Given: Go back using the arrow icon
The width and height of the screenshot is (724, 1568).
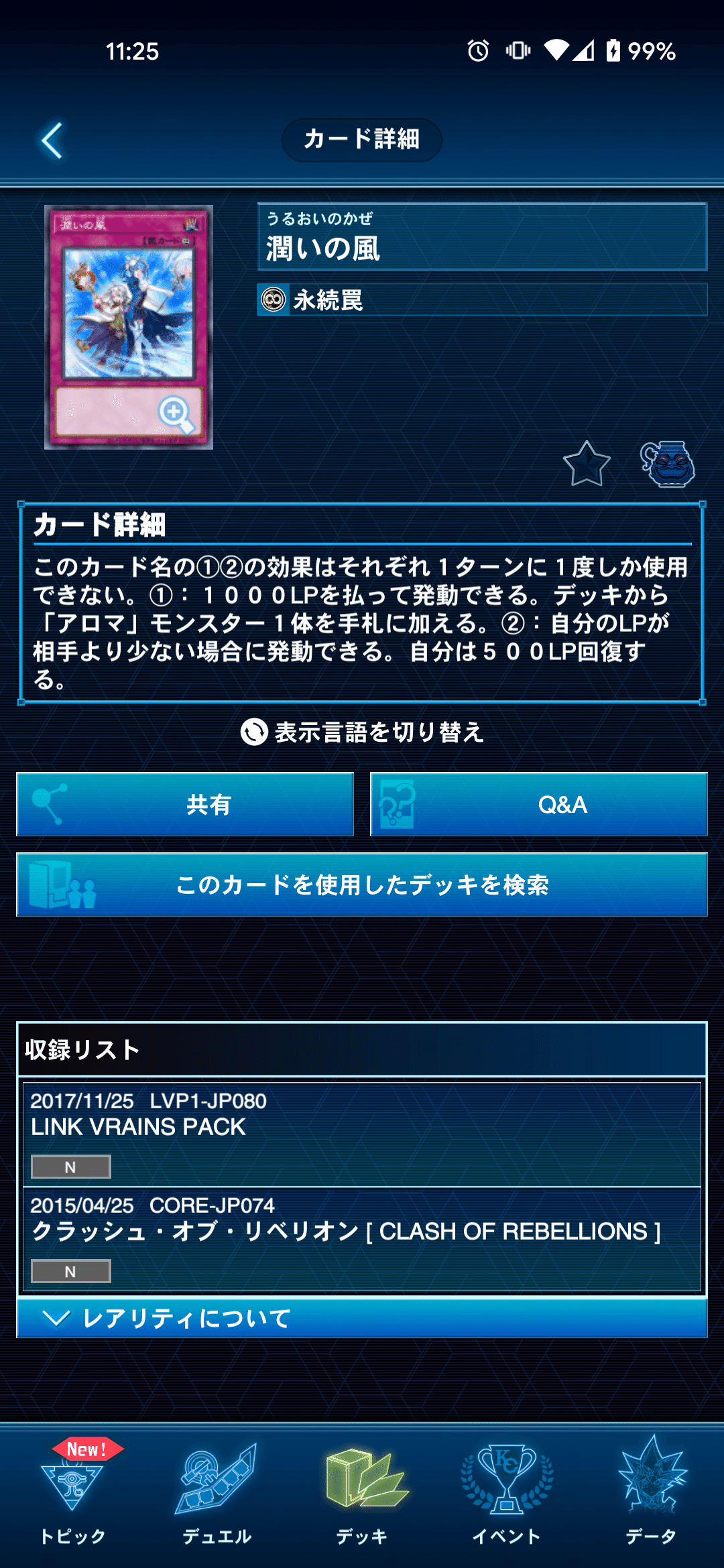Looking at the screenshot, I should pos(52,141).
